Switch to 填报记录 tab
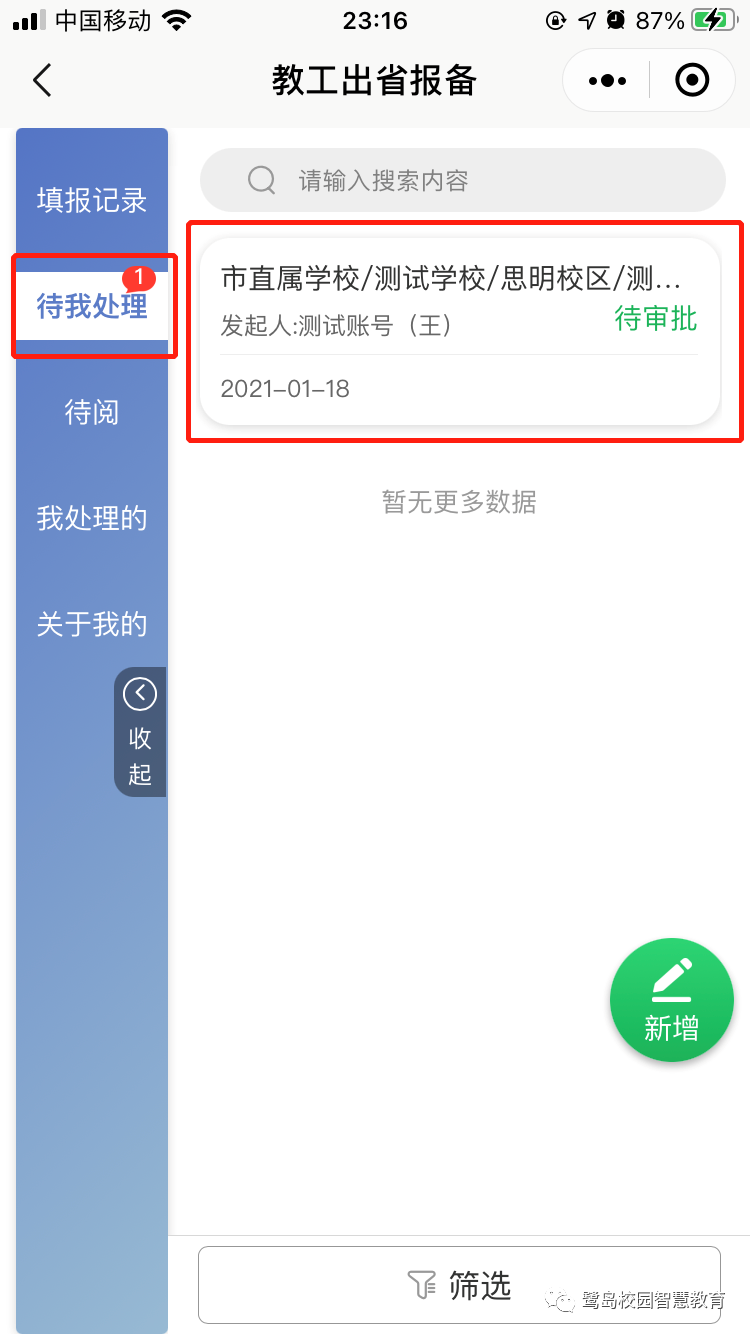750x1334 pixels. [x=92, y=200]
